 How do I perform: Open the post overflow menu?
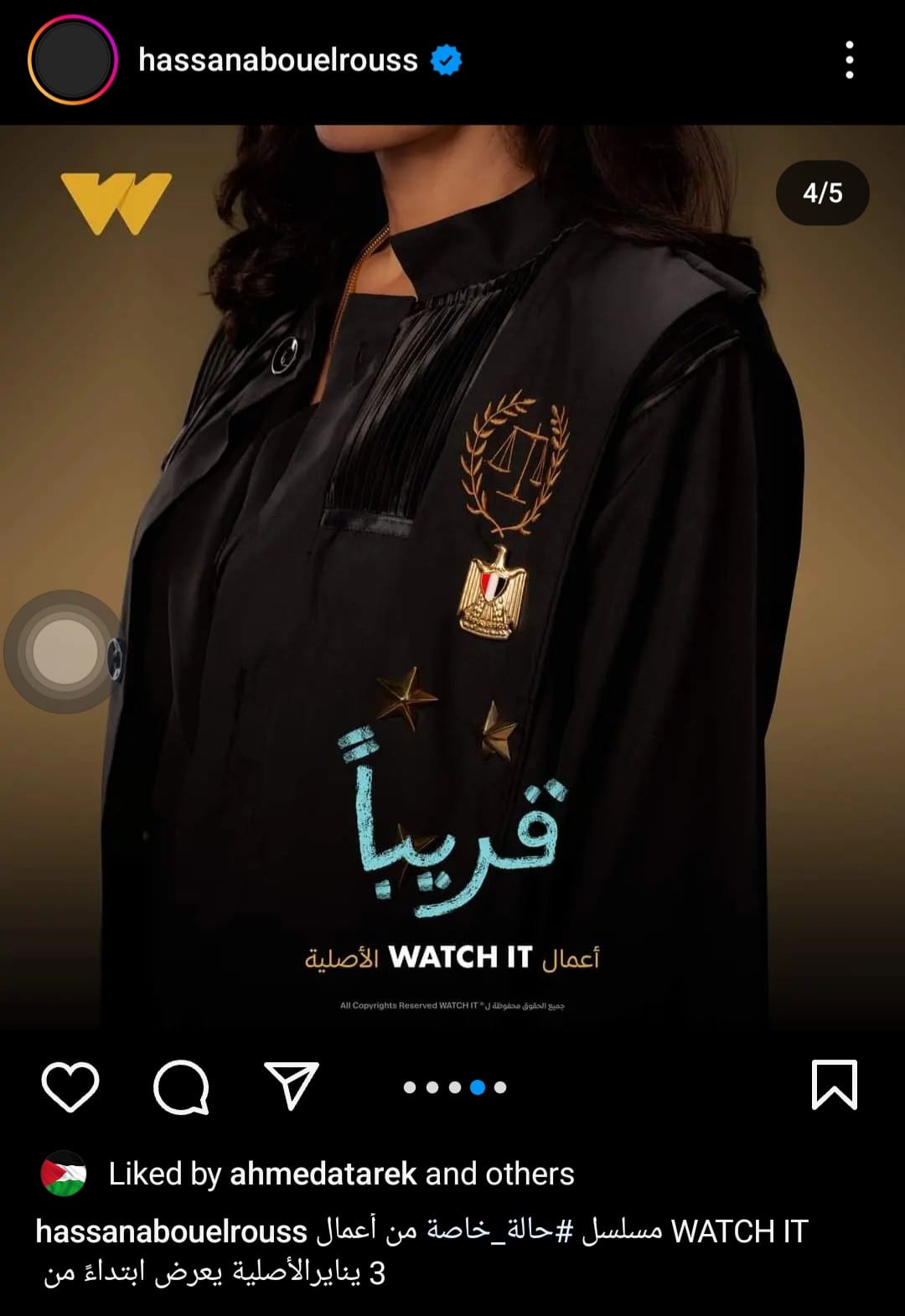[x=849, y=60]
